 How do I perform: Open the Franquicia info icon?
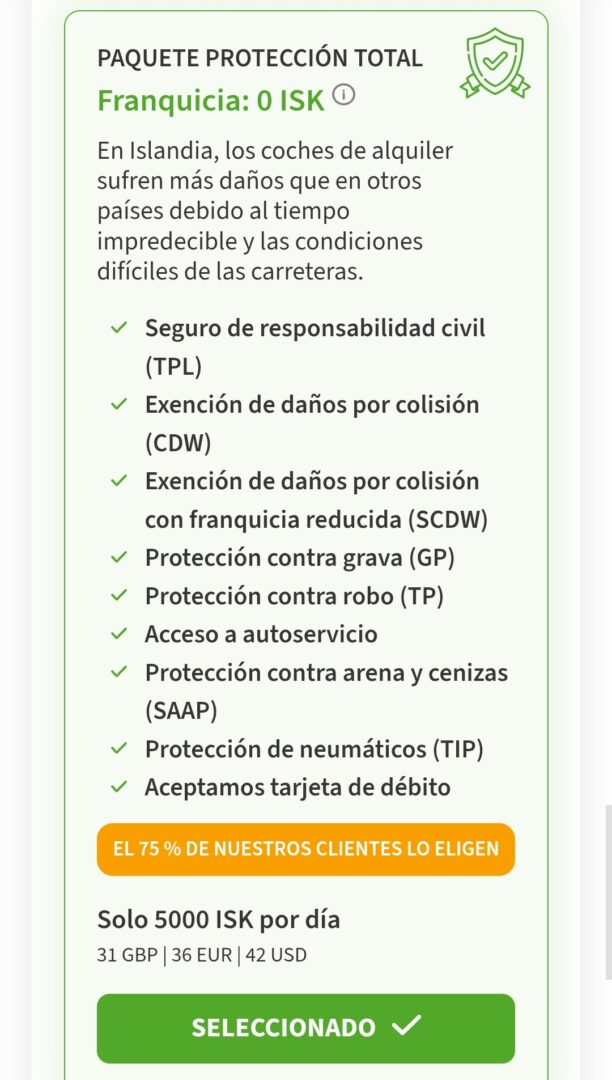[344, 96]
